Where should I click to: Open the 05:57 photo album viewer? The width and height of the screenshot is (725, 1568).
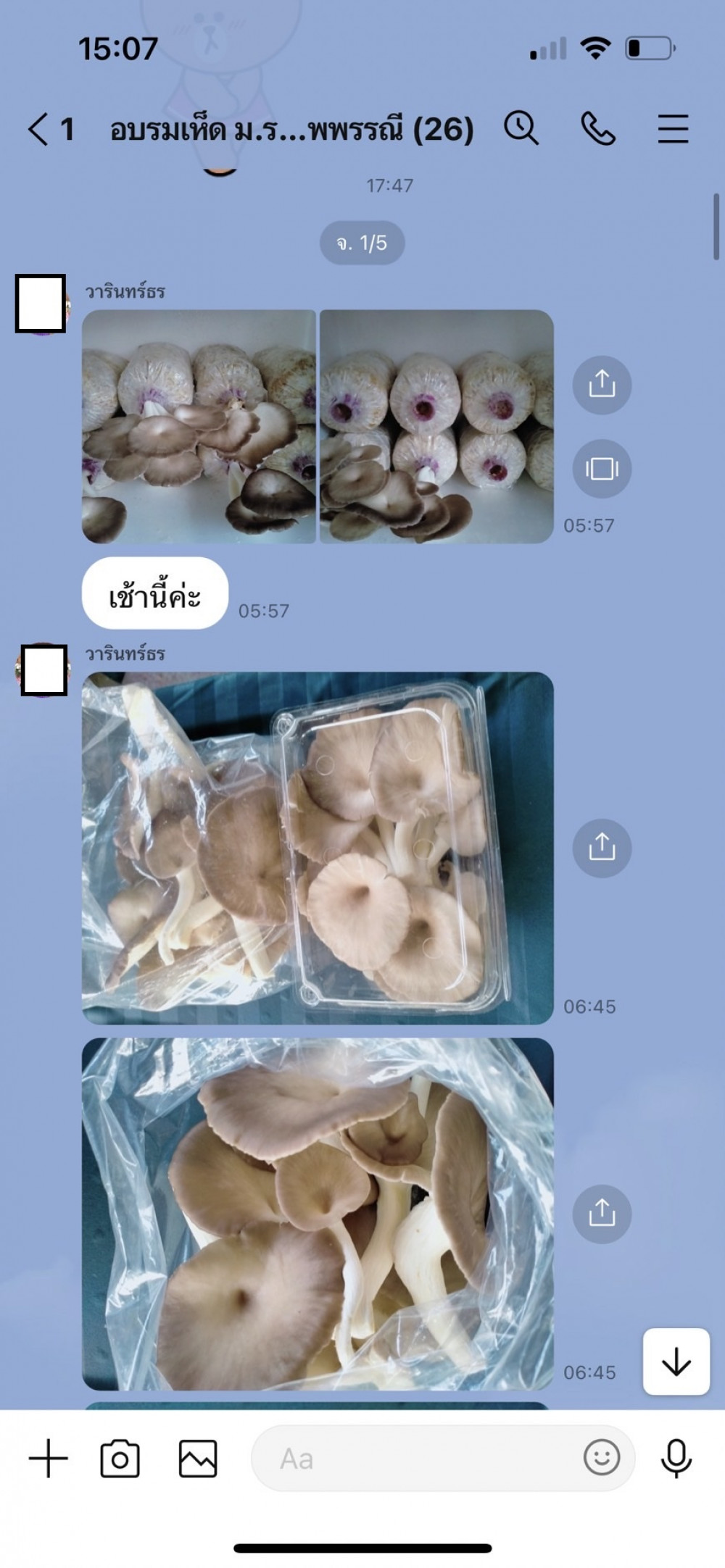(602, 469)
